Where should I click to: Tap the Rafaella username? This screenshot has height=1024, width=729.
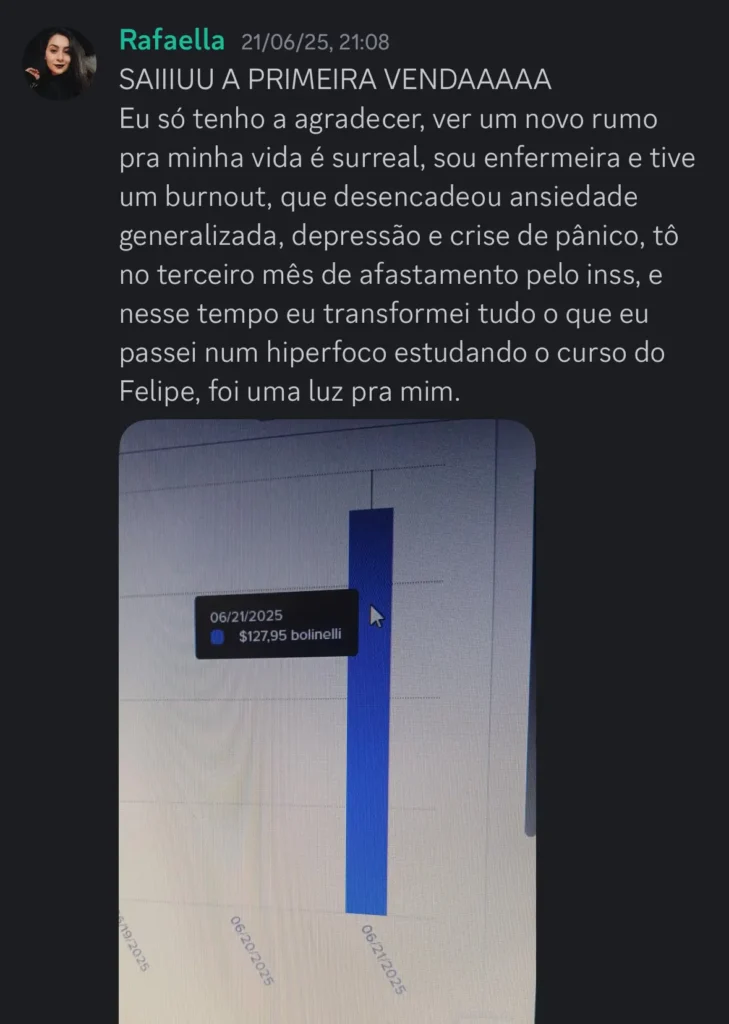pyautogui.click(x=172, y=41)
